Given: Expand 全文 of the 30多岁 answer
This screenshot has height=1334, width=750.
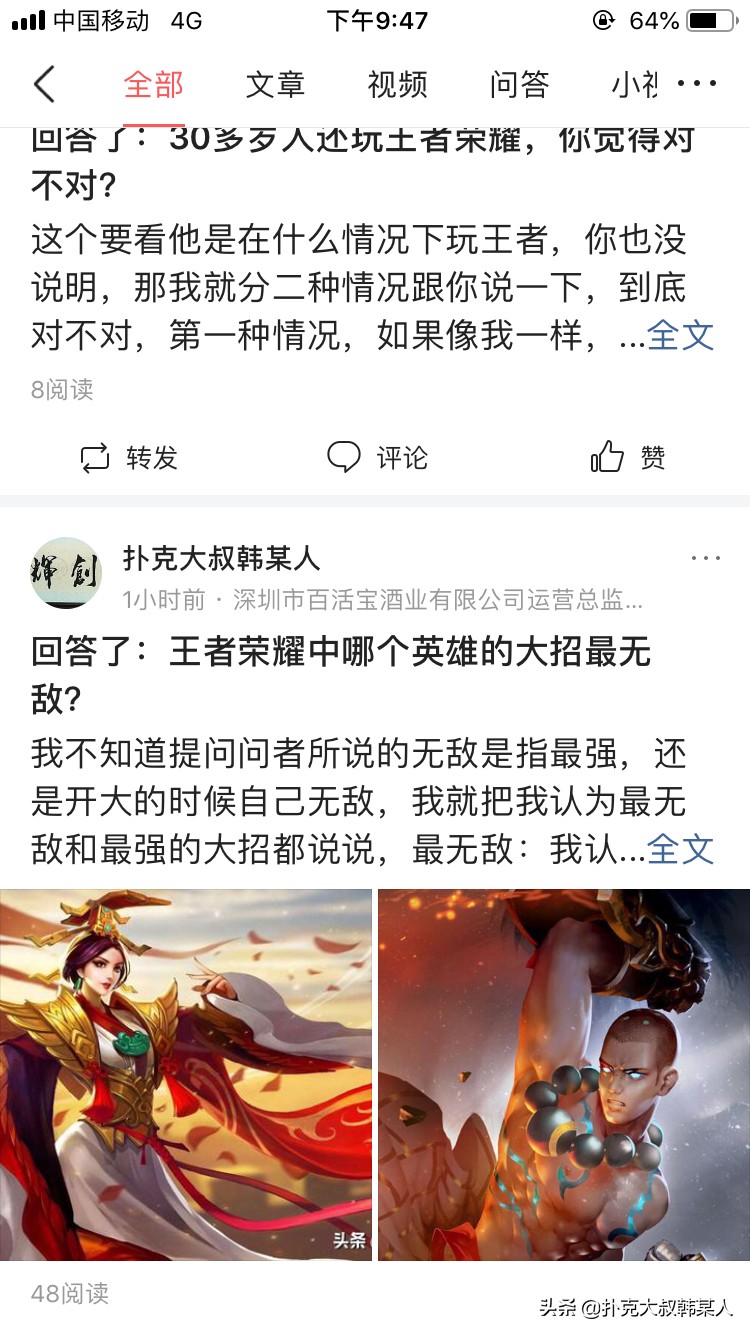Looking at the screenshot, I should point(681,335).
